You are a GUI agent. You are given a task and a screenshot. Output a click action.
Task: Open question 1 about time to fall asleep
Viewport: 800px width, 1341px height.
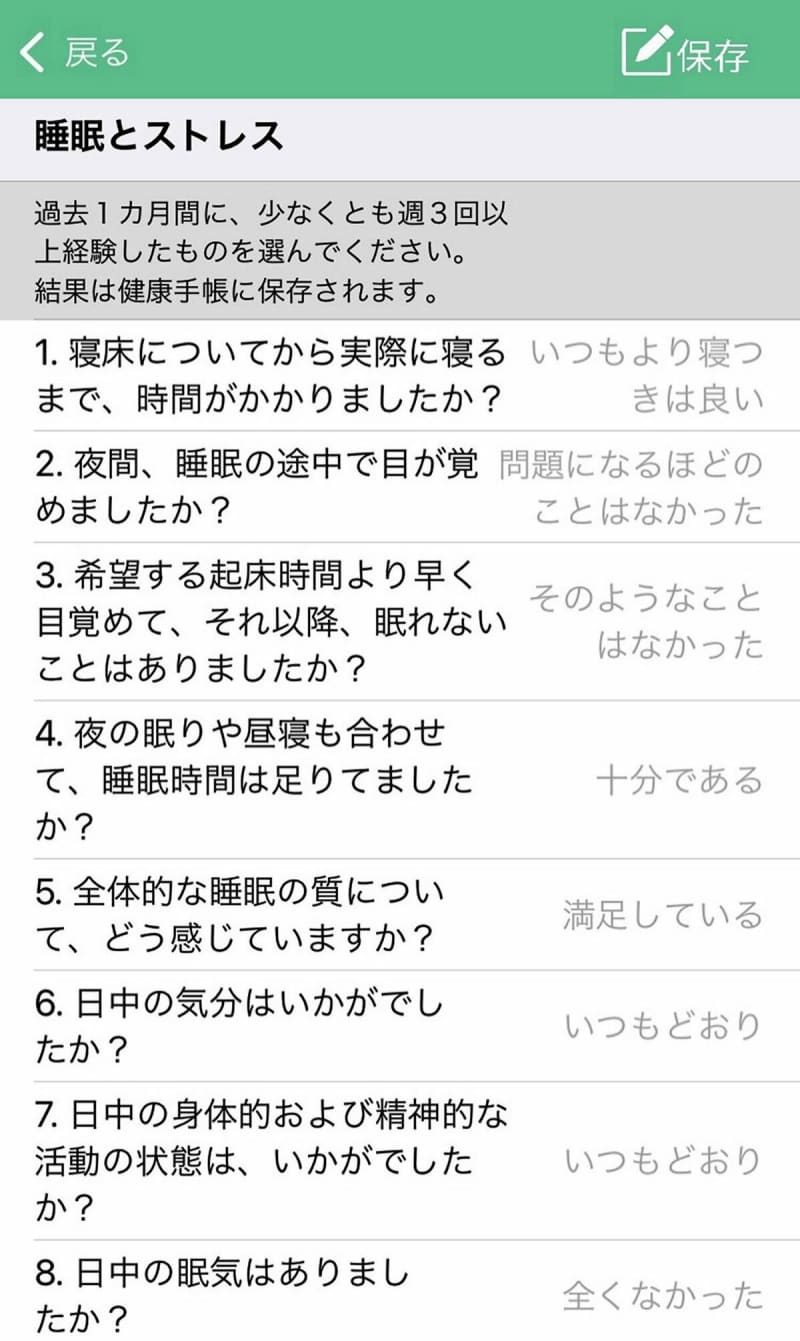point(400,376)
